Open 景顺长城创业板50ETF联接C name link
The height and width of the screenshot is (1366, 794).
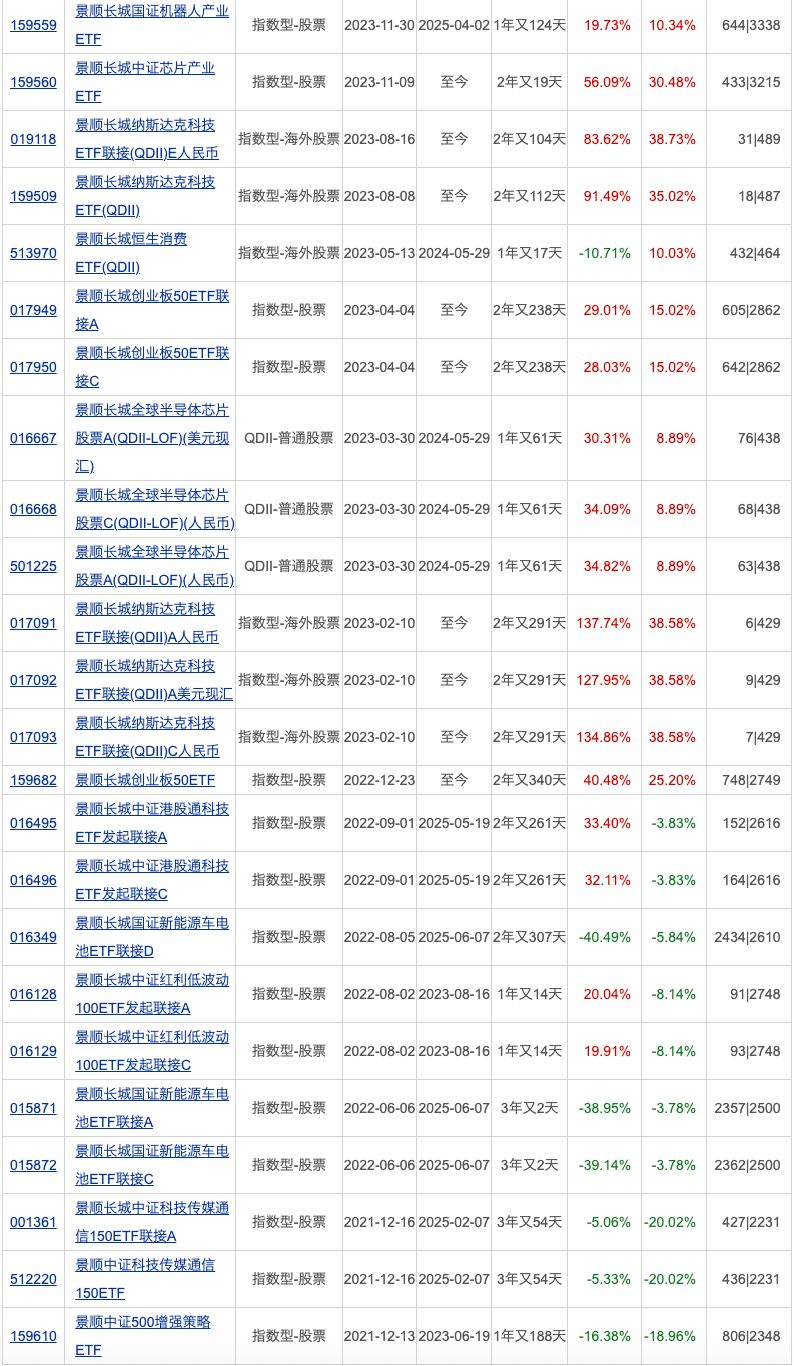point(152,353)
